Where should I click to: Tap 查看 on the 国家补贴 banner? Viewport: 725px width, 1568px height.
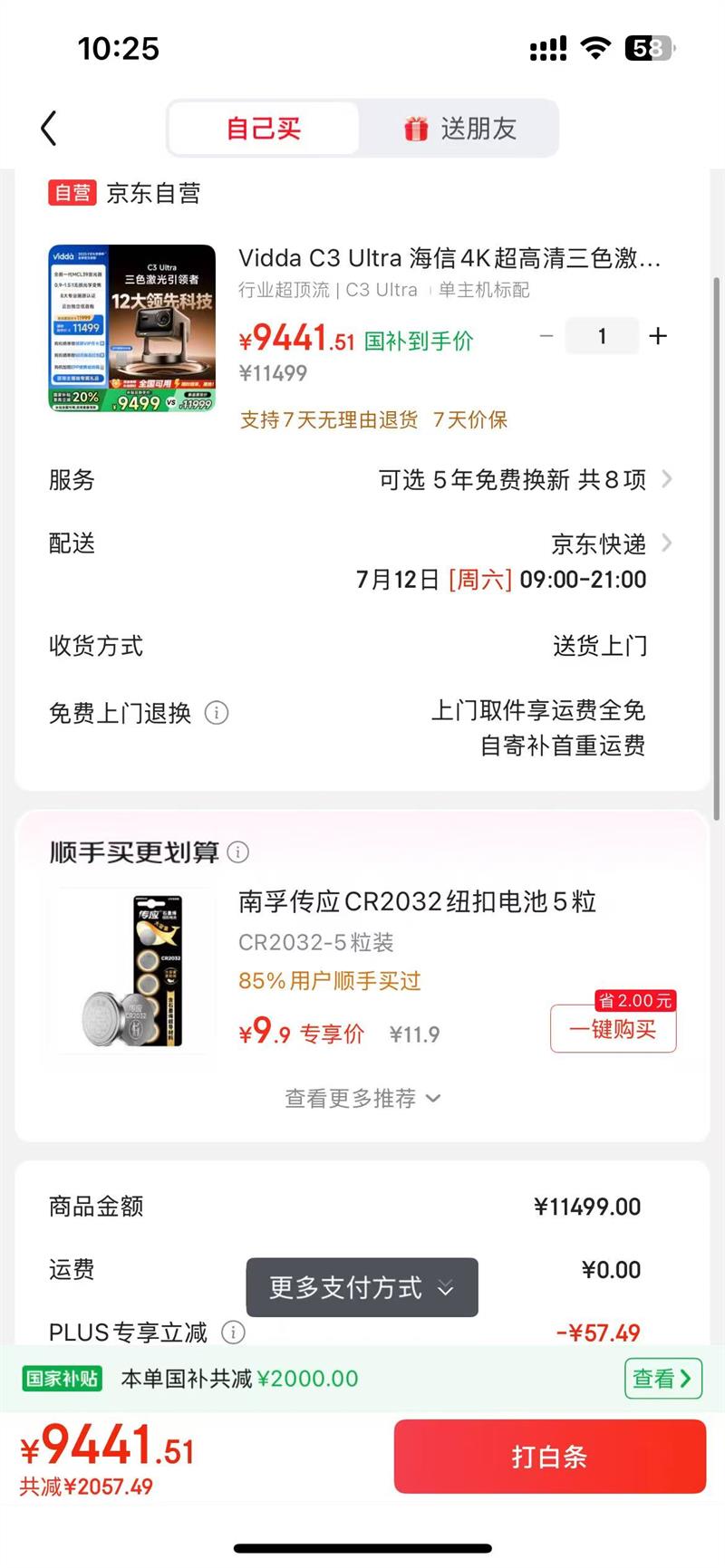pos(662,1379)
